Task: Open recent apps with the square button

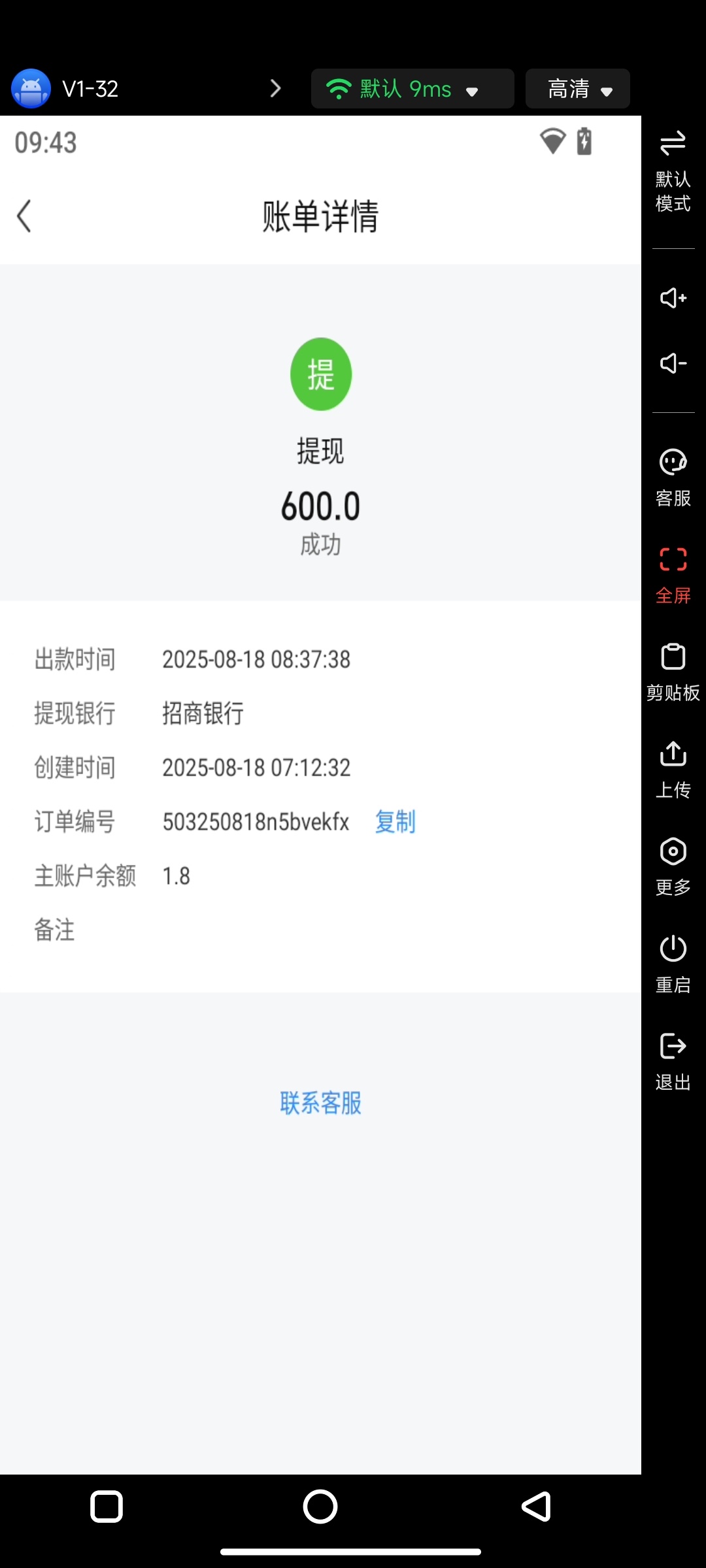Action: (x=107, y=1507)
